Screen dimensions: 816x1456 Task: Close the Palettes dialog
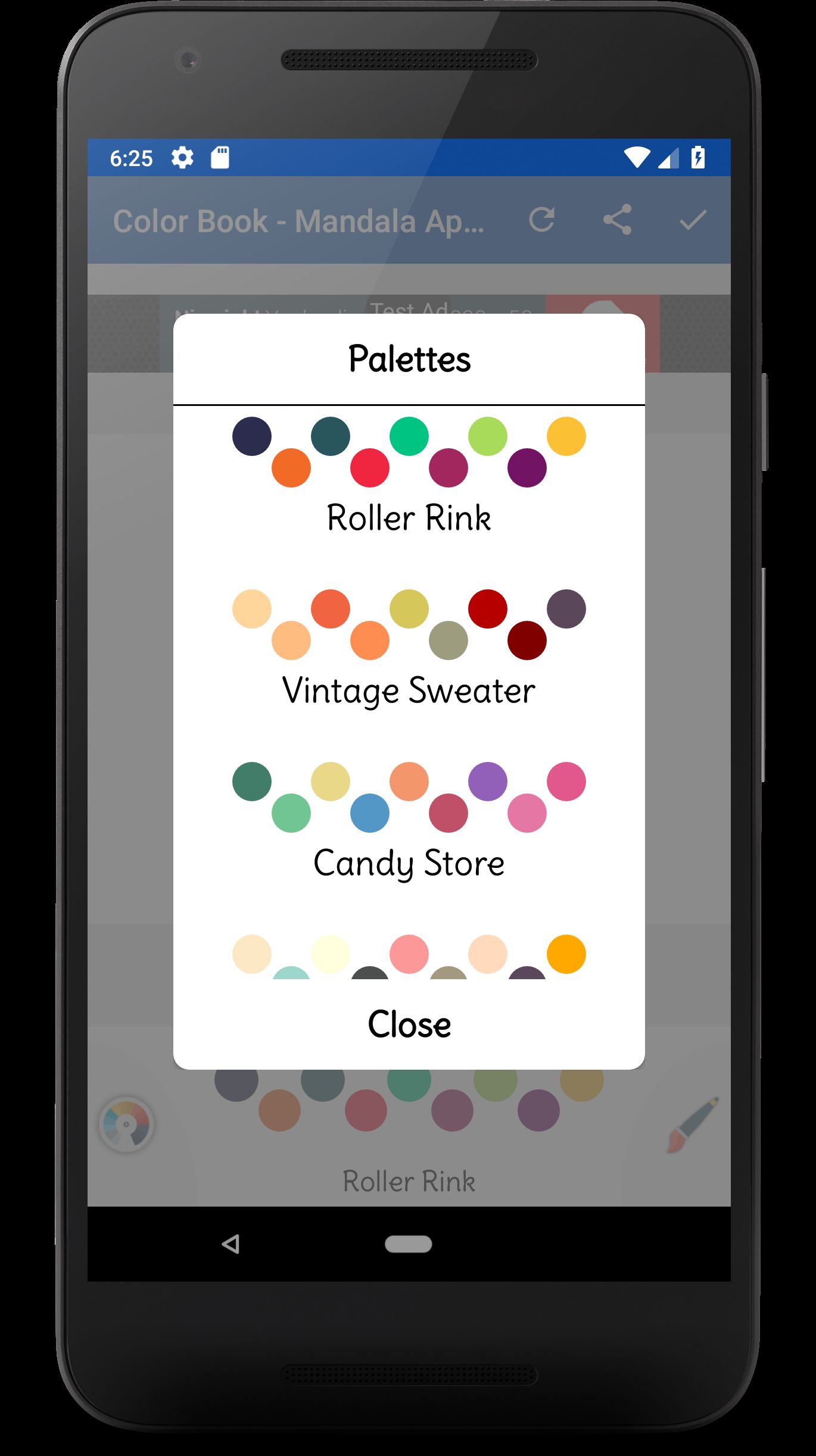point(409,1024)
